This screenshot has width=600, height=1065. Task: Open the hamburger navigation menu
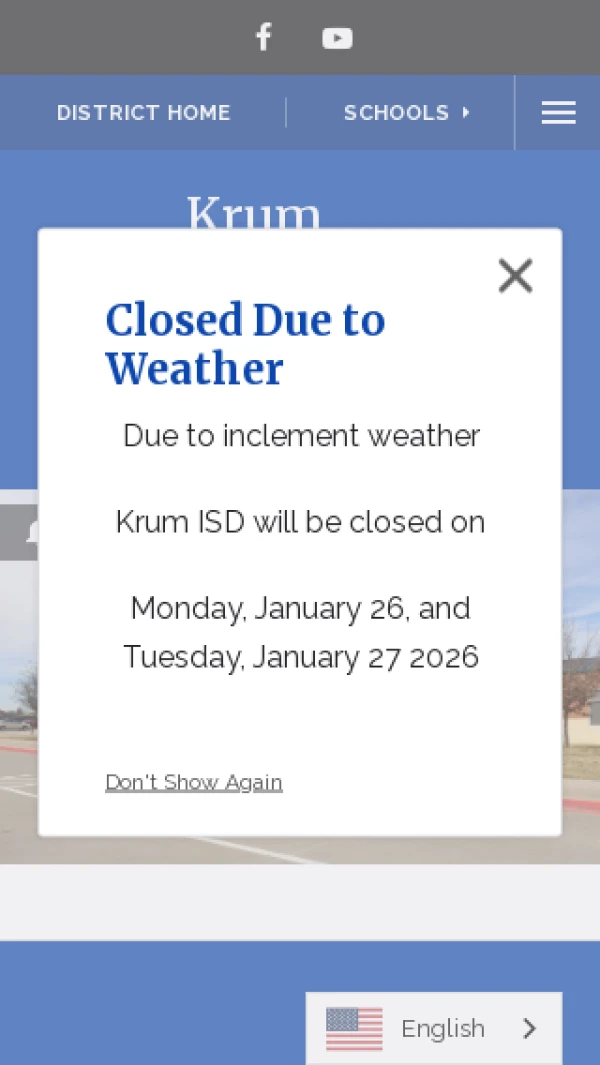pos(558,113)
